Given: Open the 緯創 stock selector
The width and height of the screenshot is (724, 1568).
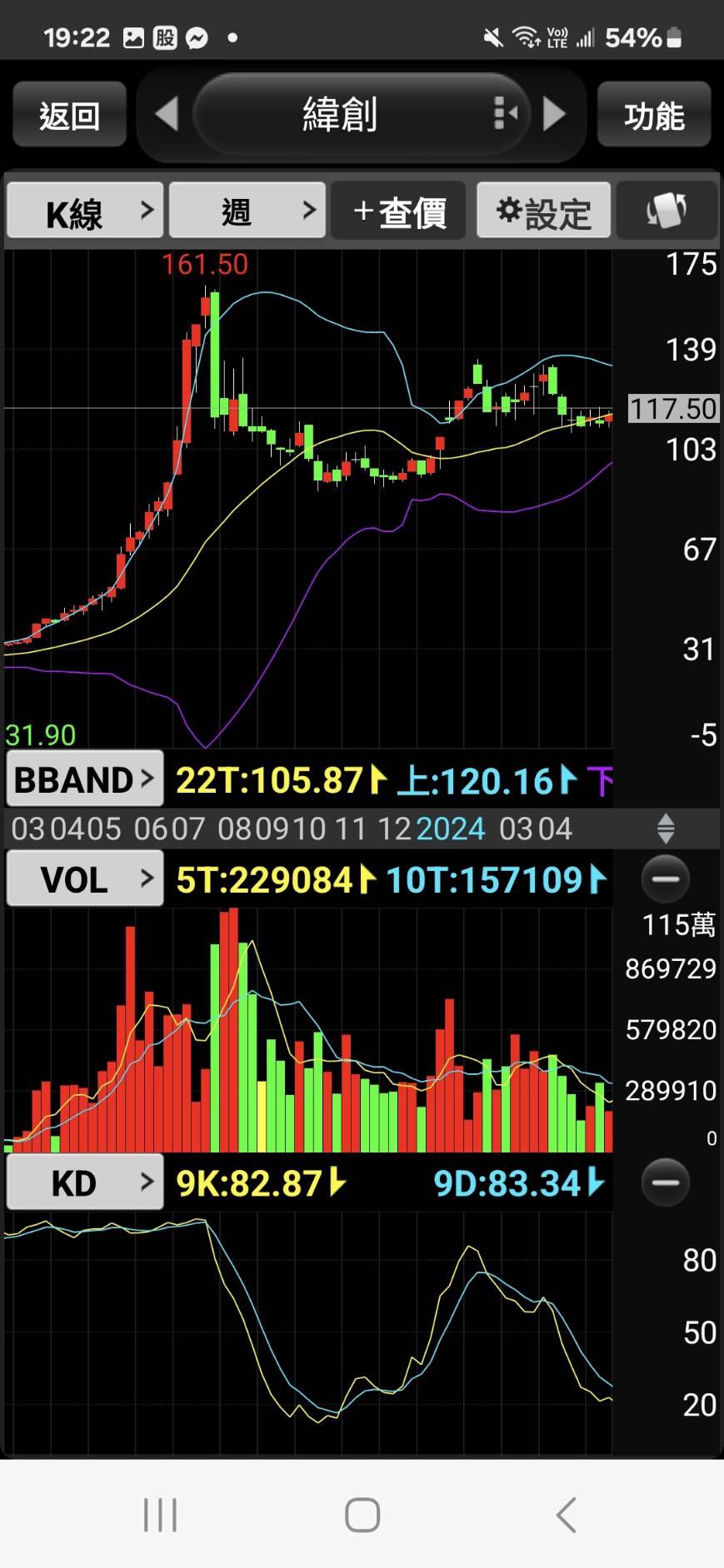Looking at the screenshot, I should (360, 114).
